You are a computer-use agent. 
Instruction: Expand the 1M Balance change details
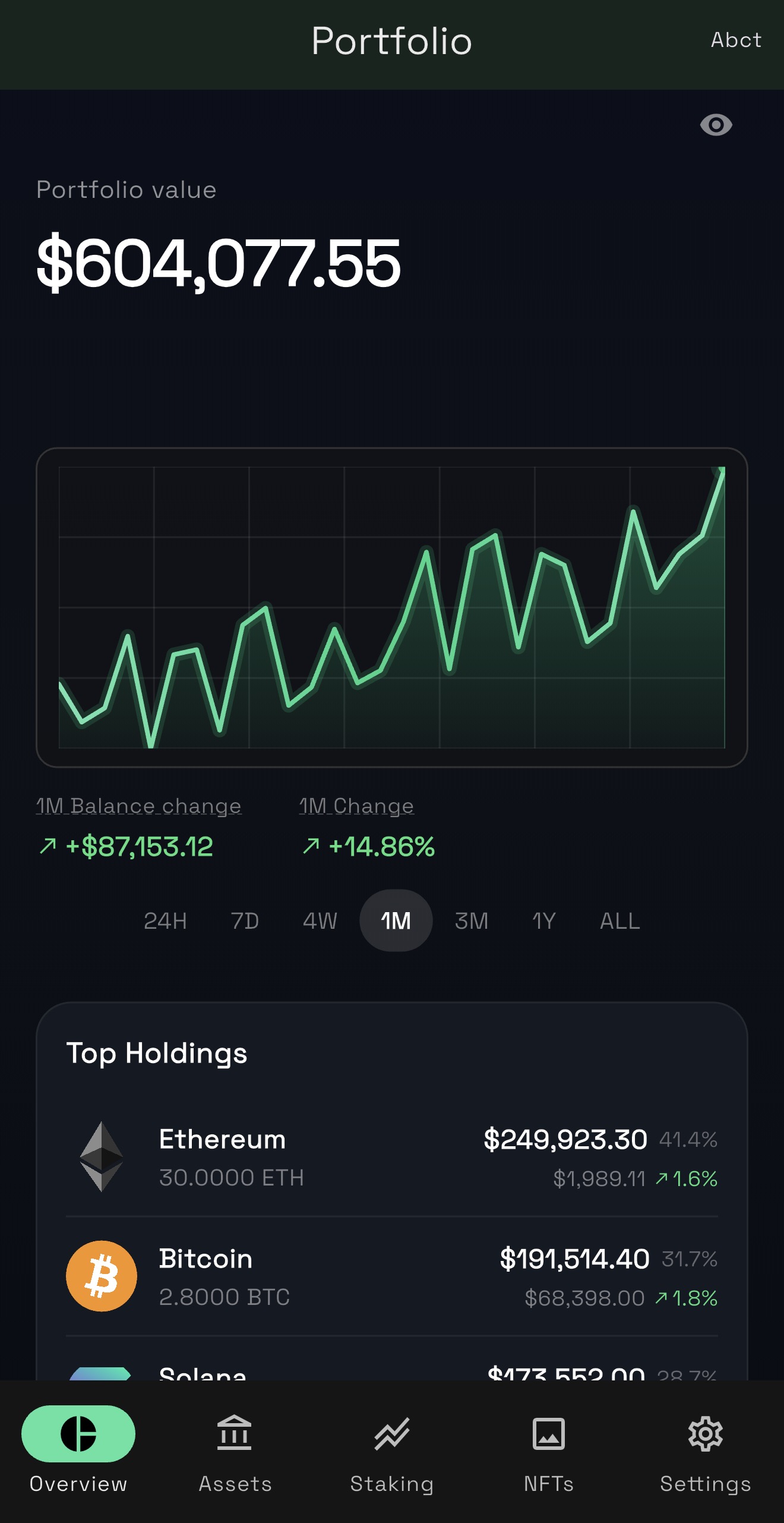(x=138, y=805)
